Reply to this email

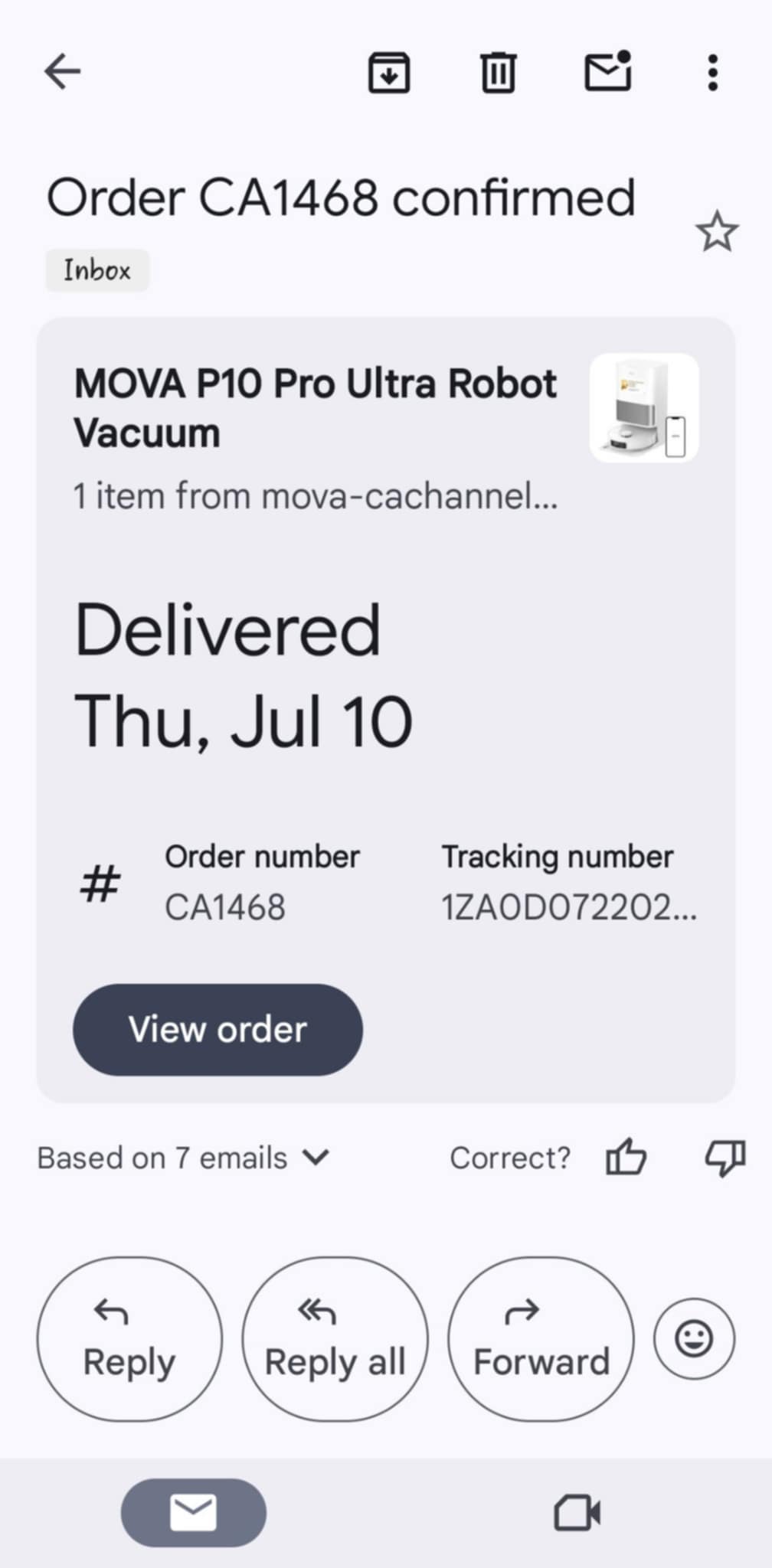(129, 1338)
